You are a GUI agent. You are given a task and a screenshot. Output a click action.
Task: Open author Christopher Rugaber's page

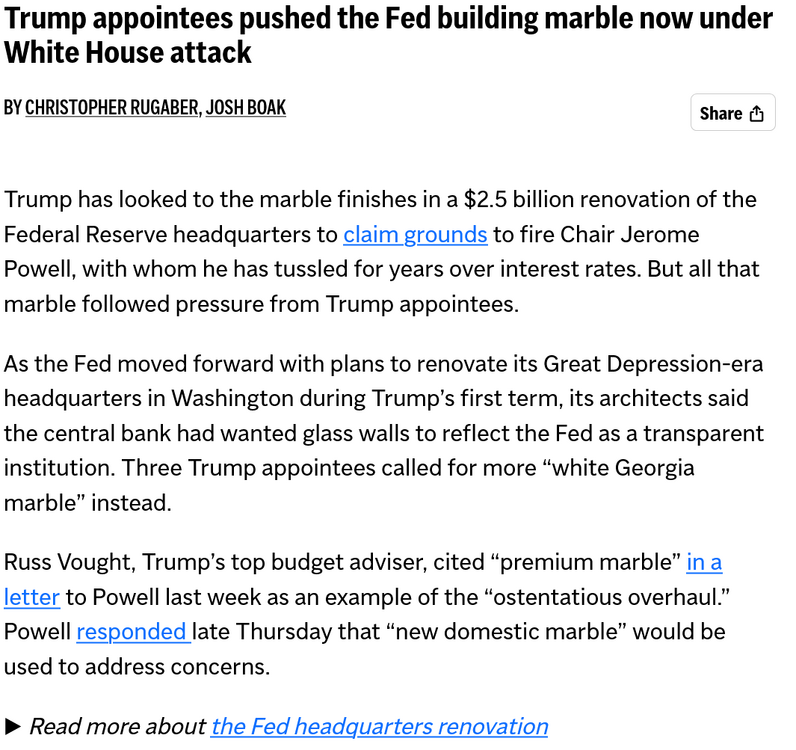[111, 108]
